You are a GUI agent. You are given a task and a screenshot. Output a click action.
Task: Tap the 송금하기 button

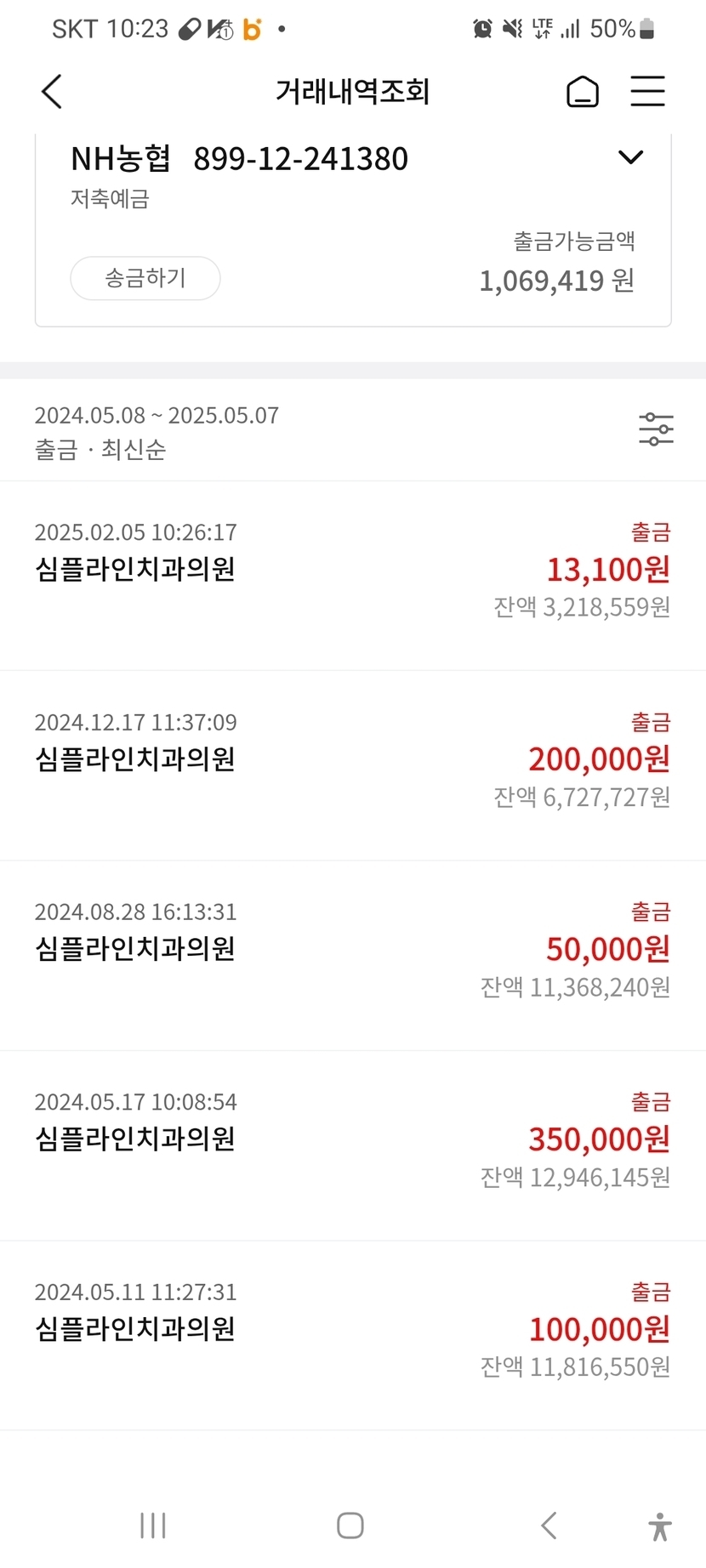coord(145,278)
